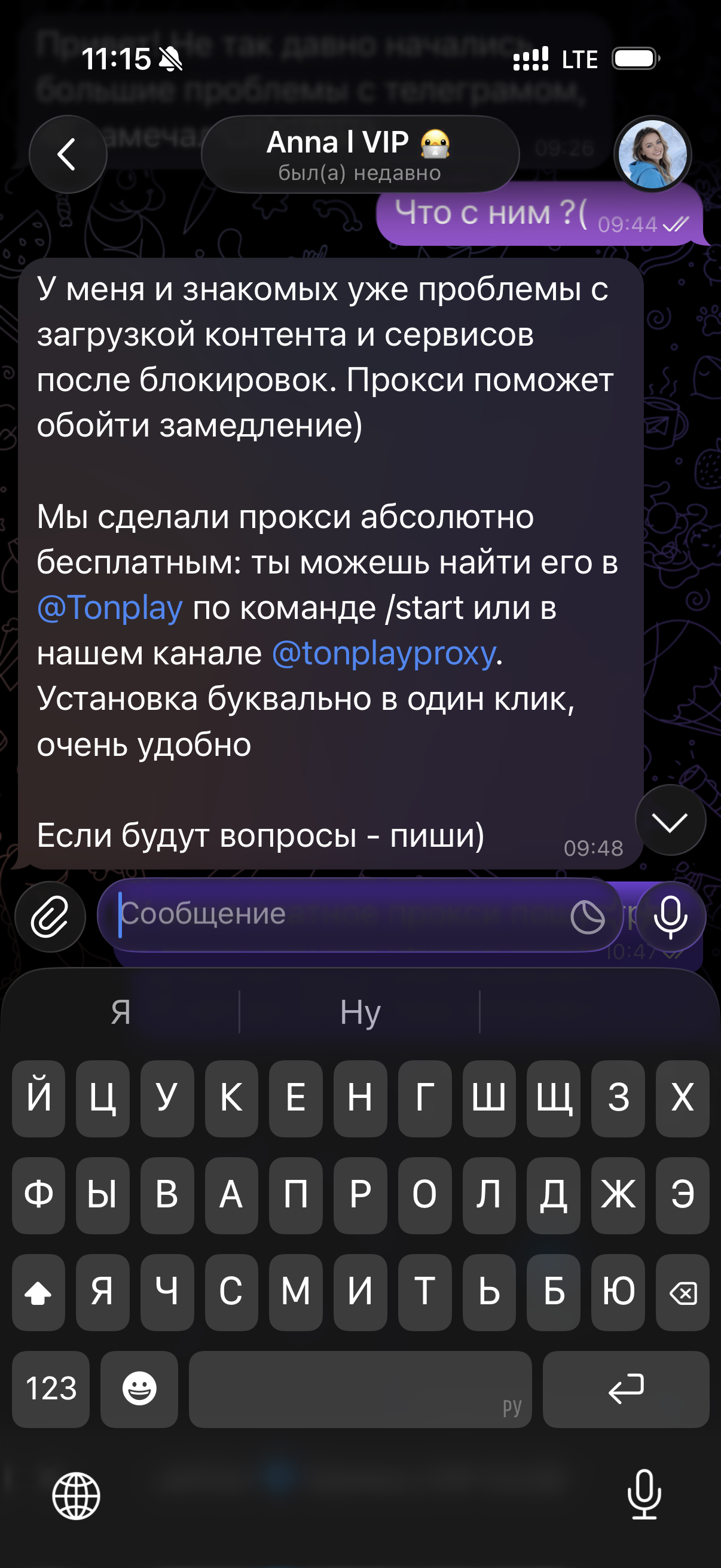Tap the return key

tap(625, 1389)
